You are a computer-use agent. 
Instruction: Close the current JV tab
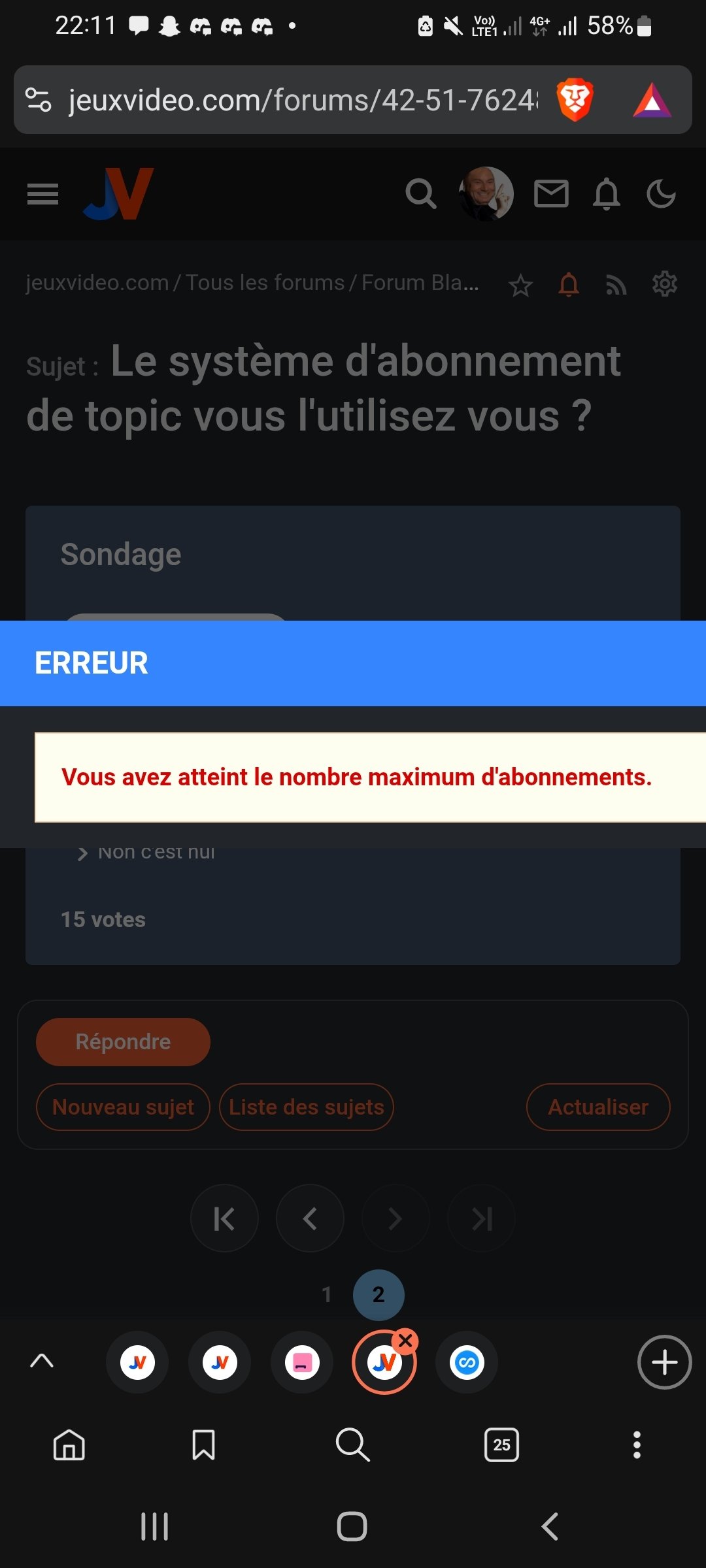tap(405, 1341)
